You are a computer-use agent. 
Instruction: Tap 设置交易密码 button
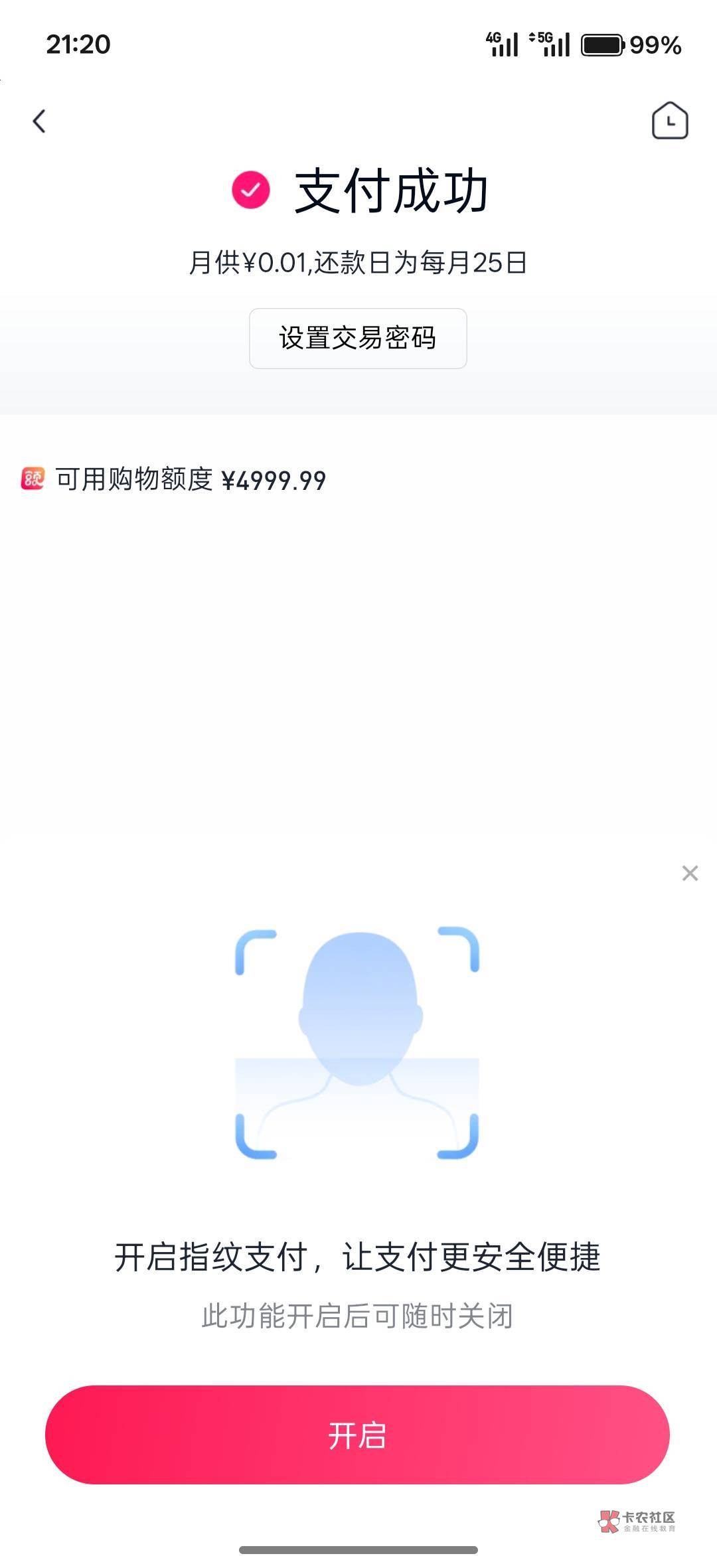(358, 339)
